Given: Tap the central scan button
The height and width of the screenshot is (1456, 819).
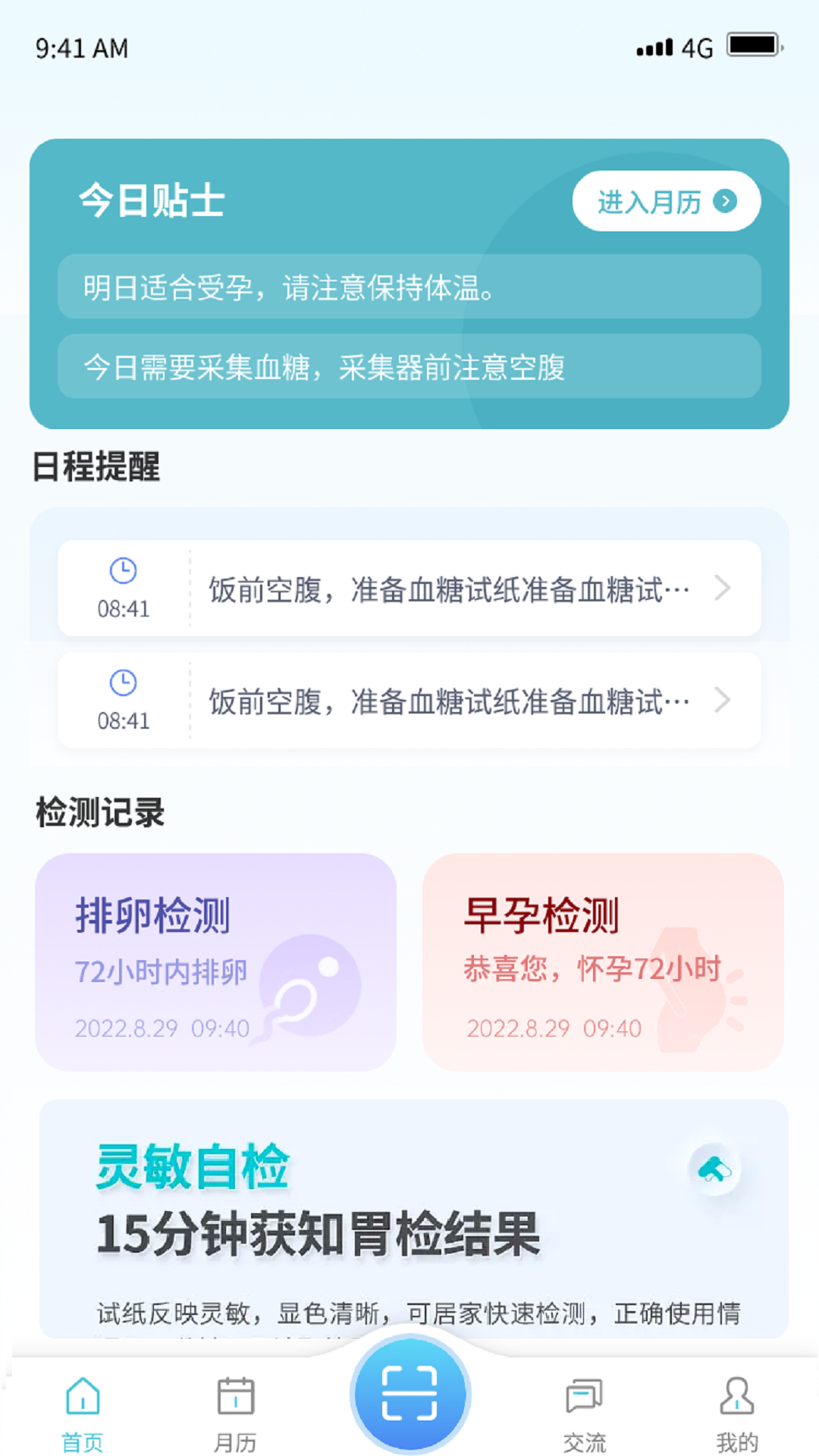Looking at the screenshot, I should click(x=409, y=1393).
